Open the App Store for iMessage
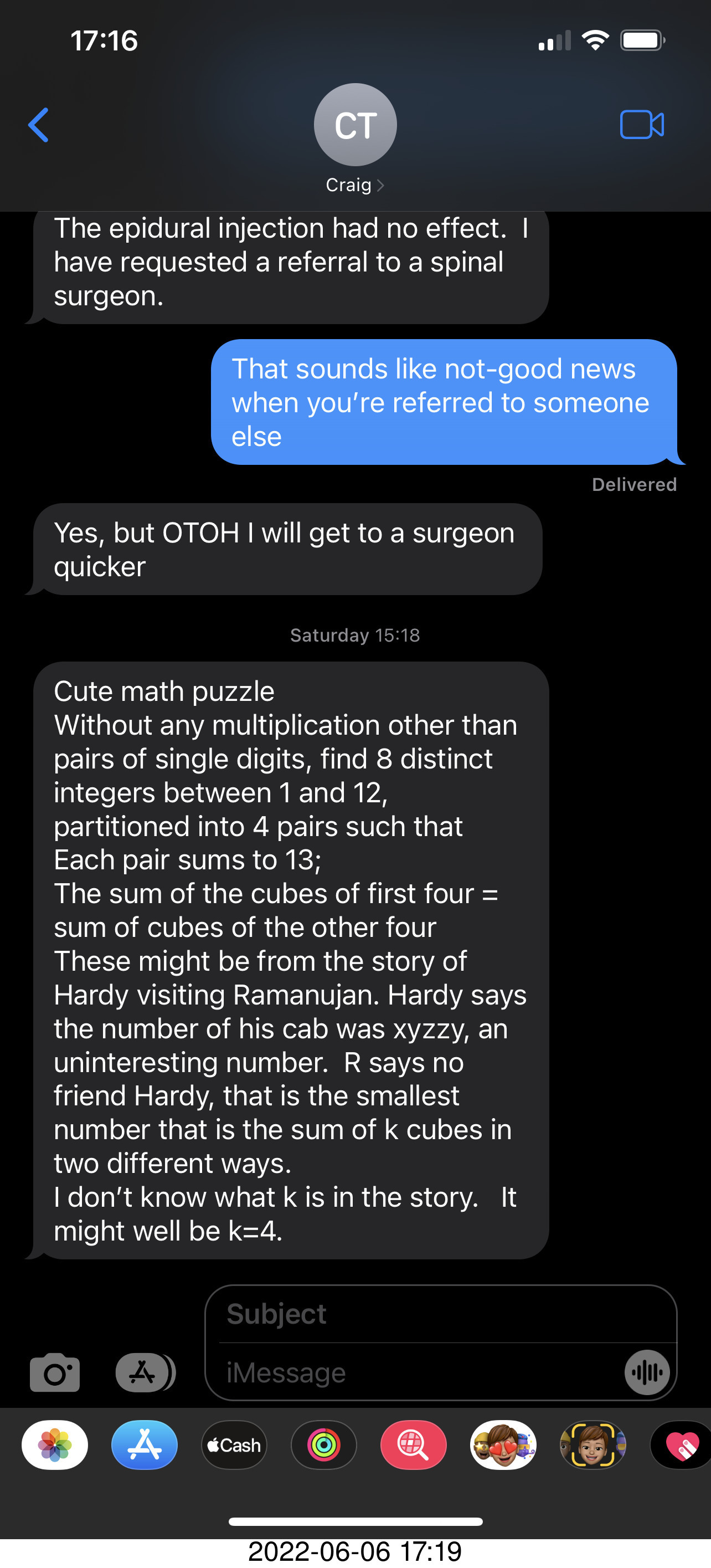Screen dimensions: 711x1568 pyautogui.click(x=144, y=1444)
